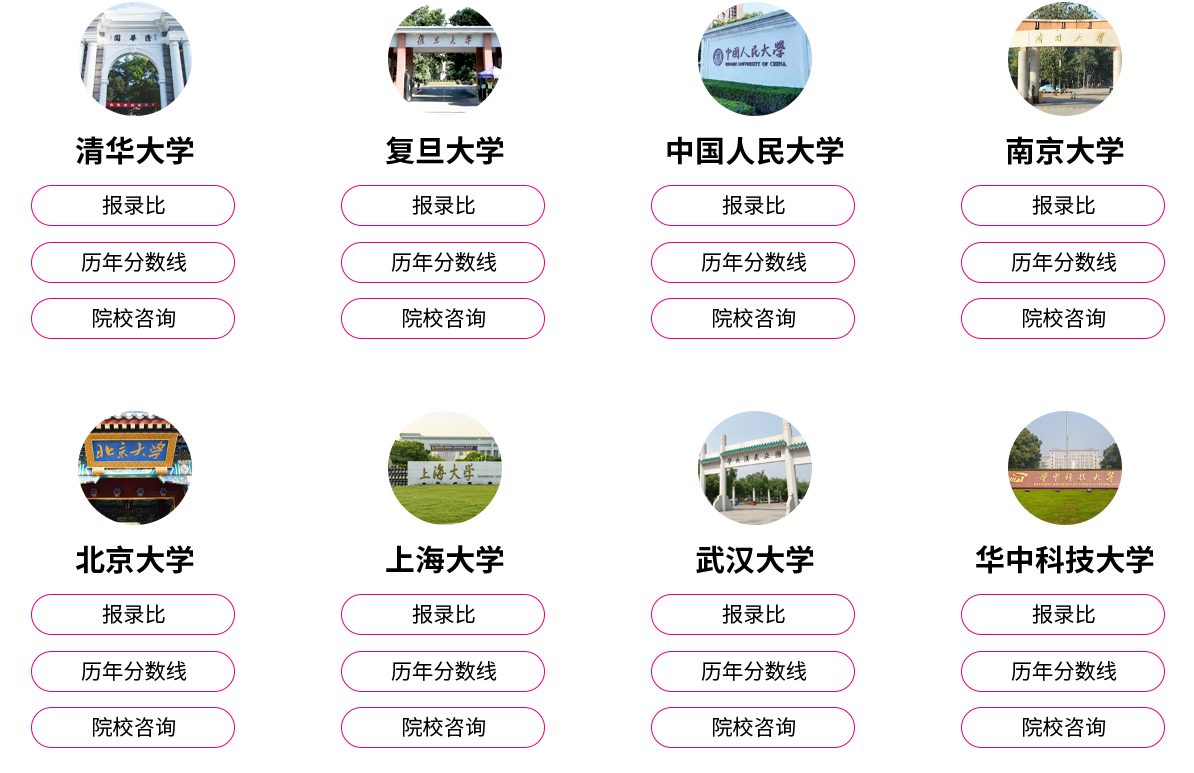Screen dimensions: 1194x773
Task: Open 报录比 for 中国人民大学
Action: tap(753, 205)
